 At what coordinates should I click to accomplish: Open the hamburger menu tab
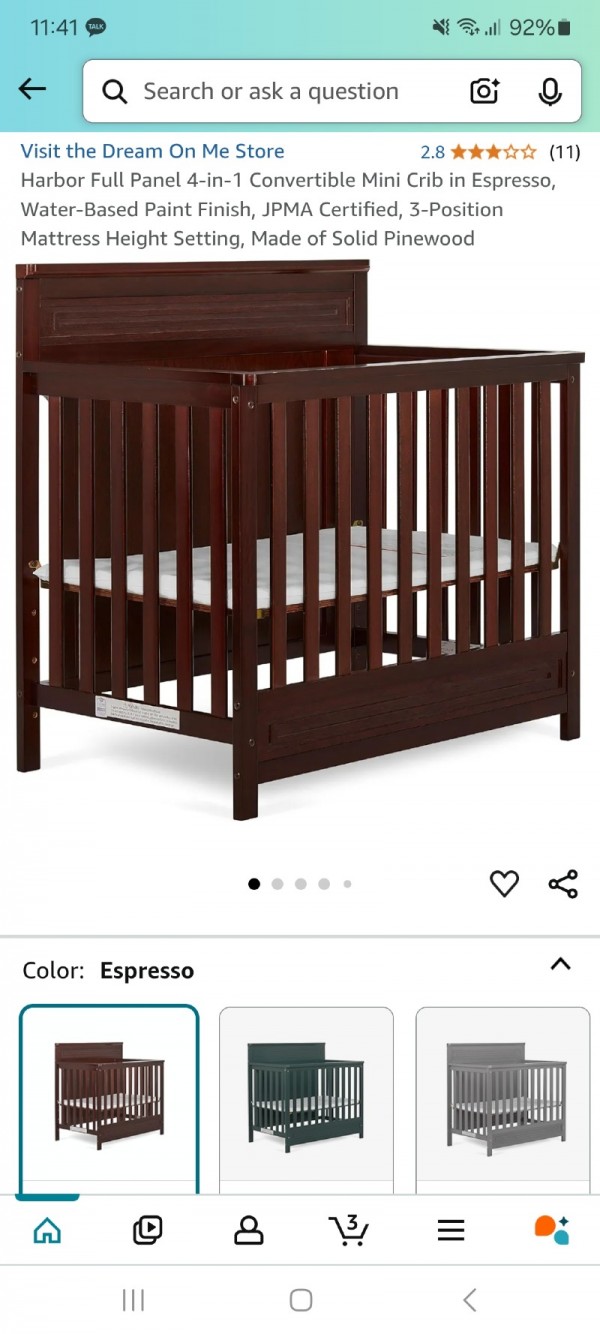451,1230
